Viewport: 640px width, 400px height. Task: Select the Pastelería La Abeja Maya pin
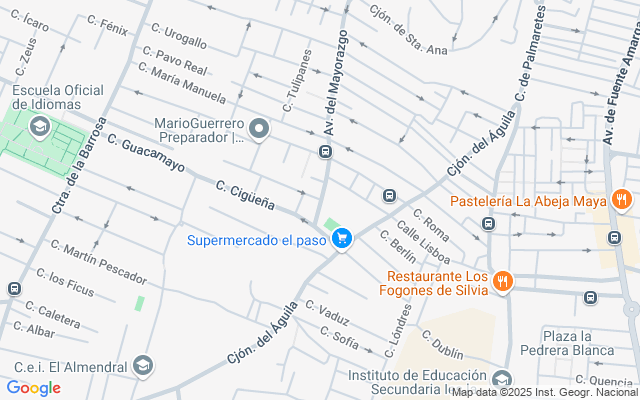(x=621, y=200)
